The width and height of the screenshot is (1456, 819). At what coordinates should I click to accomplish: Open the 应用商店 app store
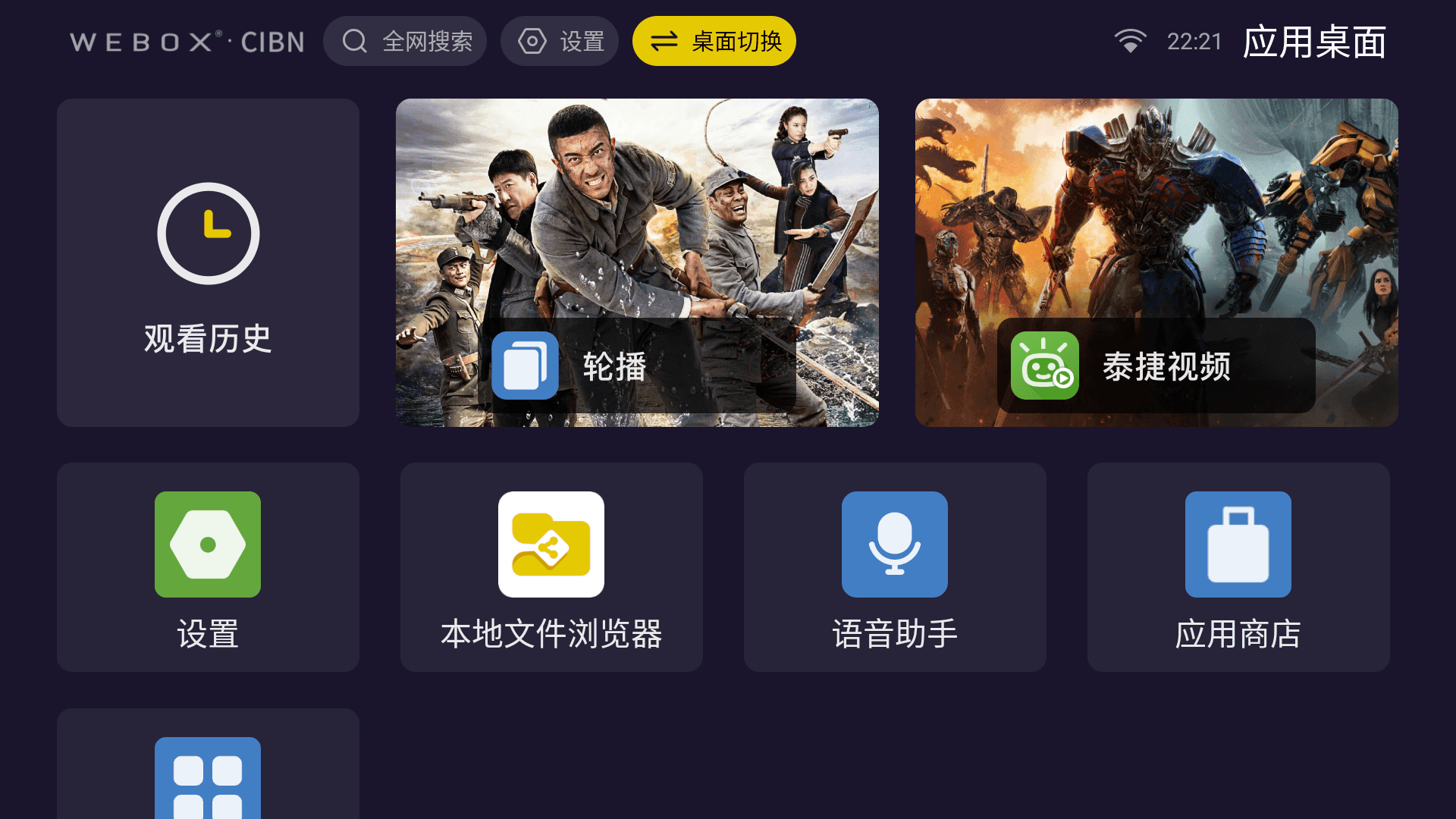[1238, 566]
